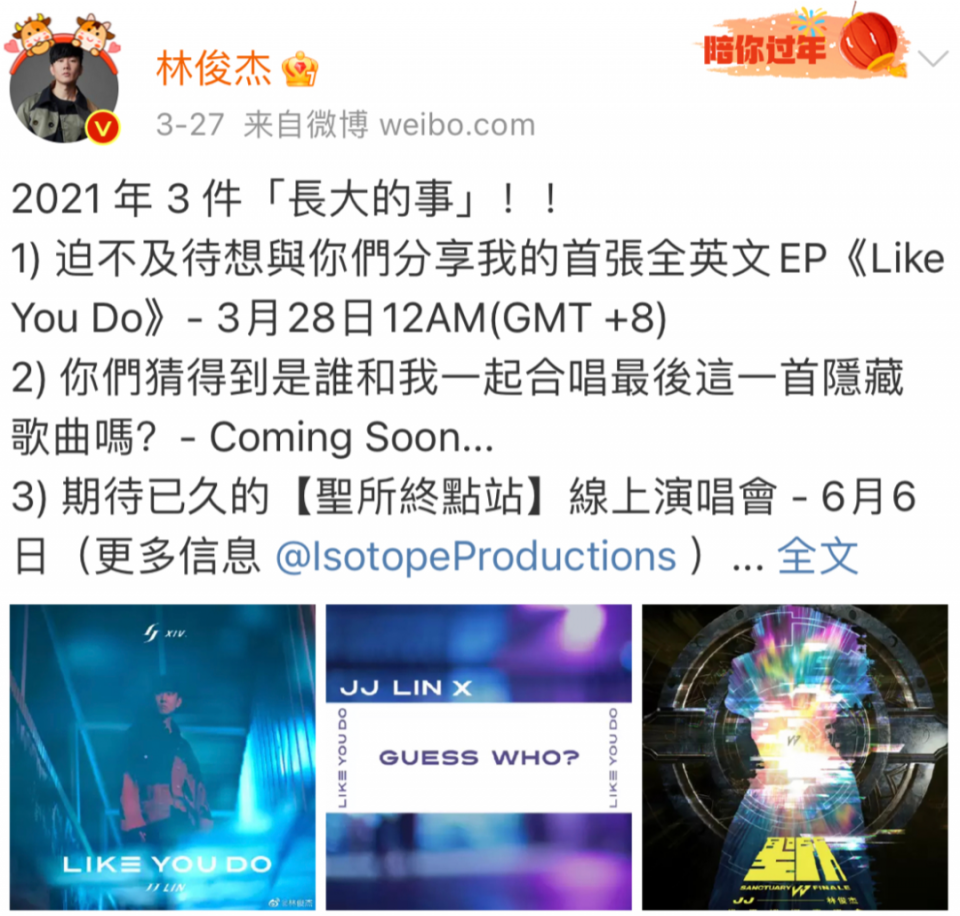Open 林俊杰's profile avatar

pyautogui.click(x=63, y=95)
